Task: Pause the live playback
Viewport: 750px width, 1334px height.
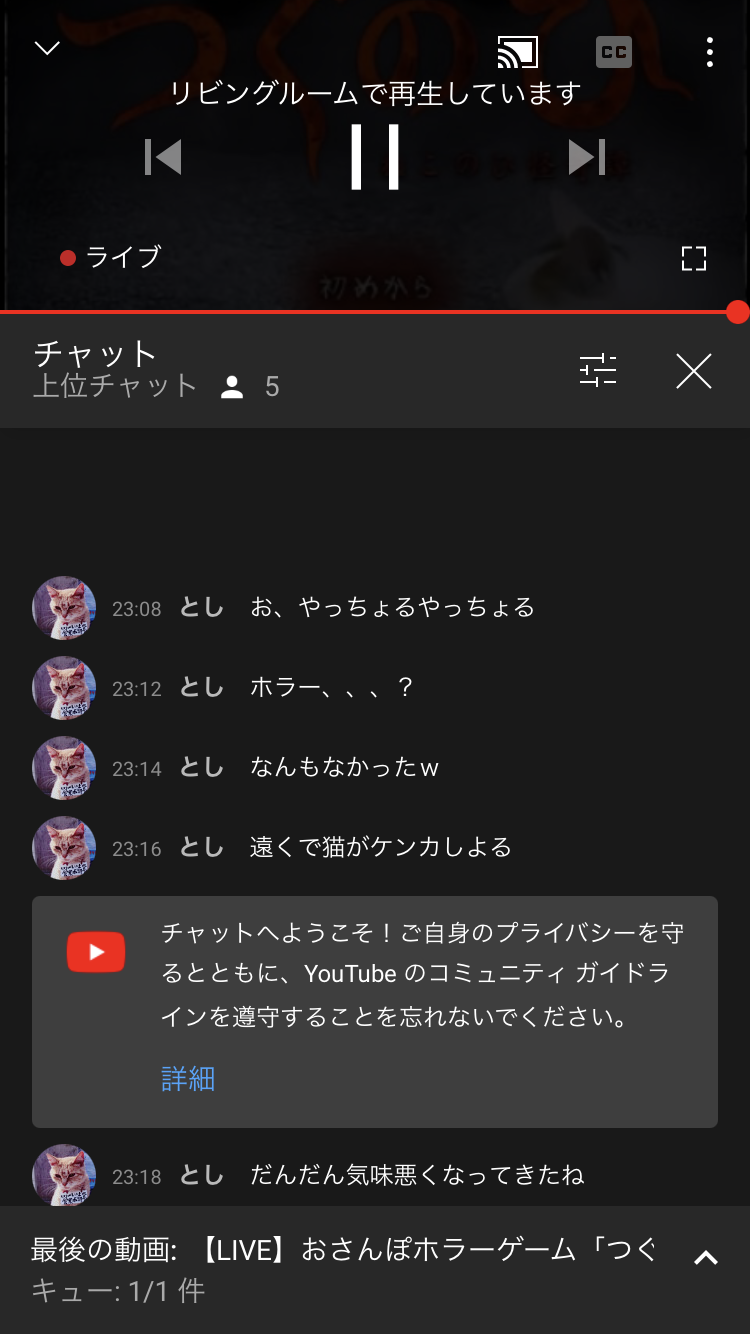Action: (x=375, y=157)
